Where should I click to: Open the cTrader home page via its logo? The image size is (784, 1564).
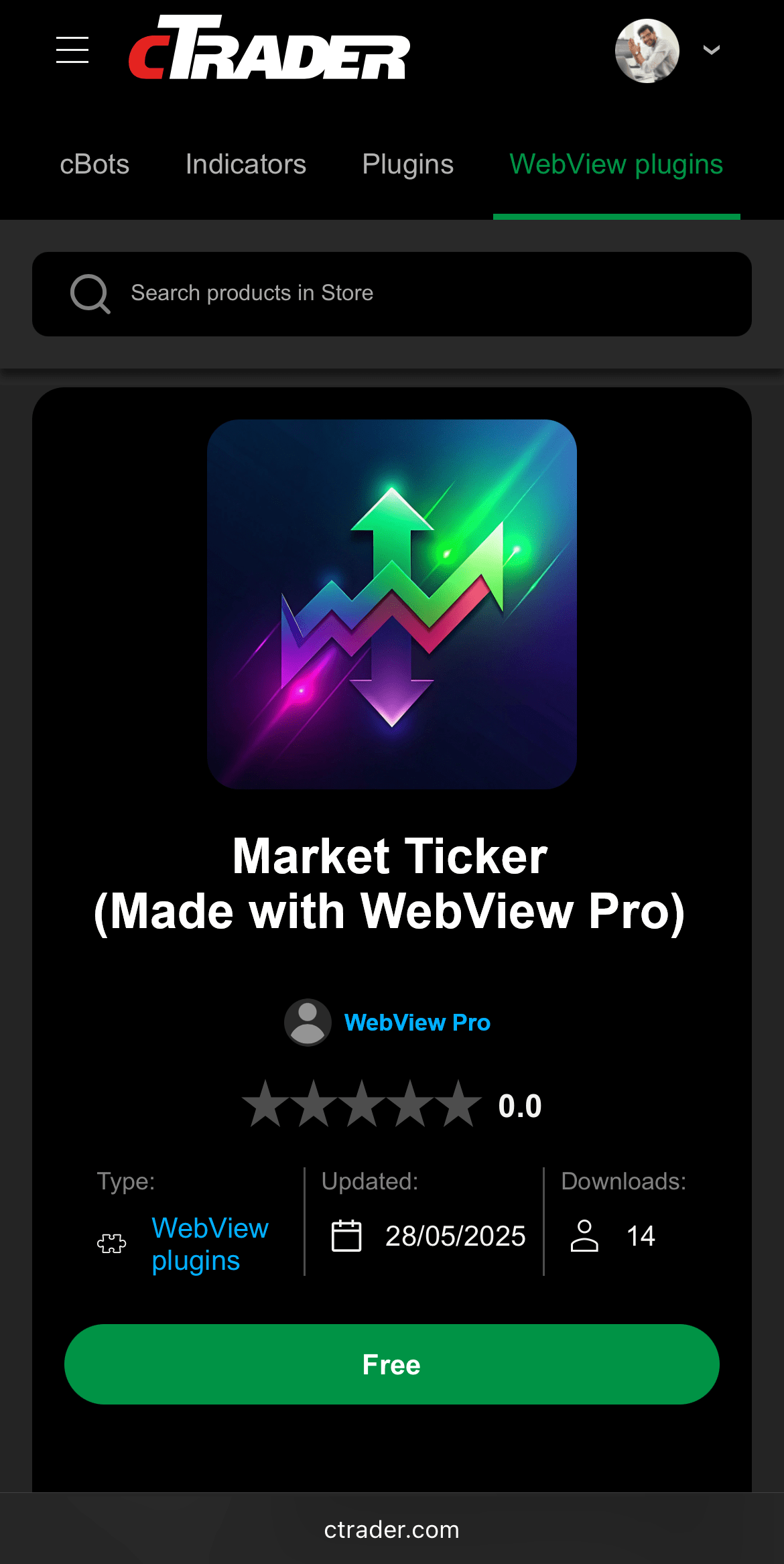269,50
